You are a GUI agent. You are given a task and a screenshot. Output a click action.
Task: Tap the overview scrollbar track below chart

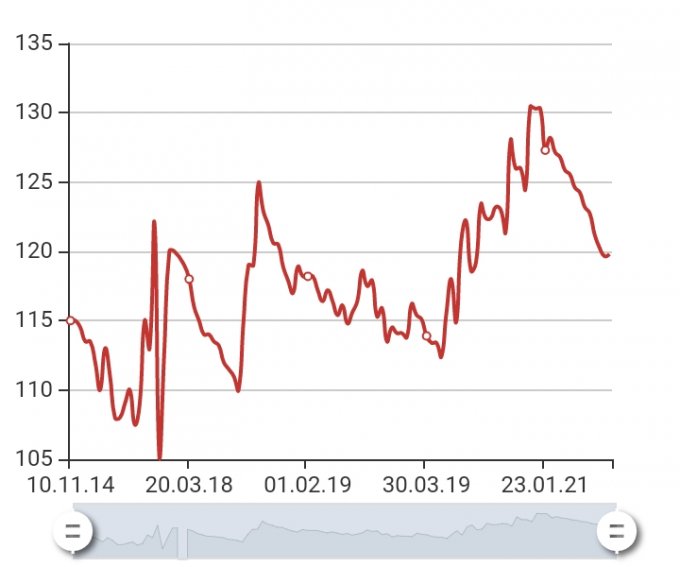(345, 531)
